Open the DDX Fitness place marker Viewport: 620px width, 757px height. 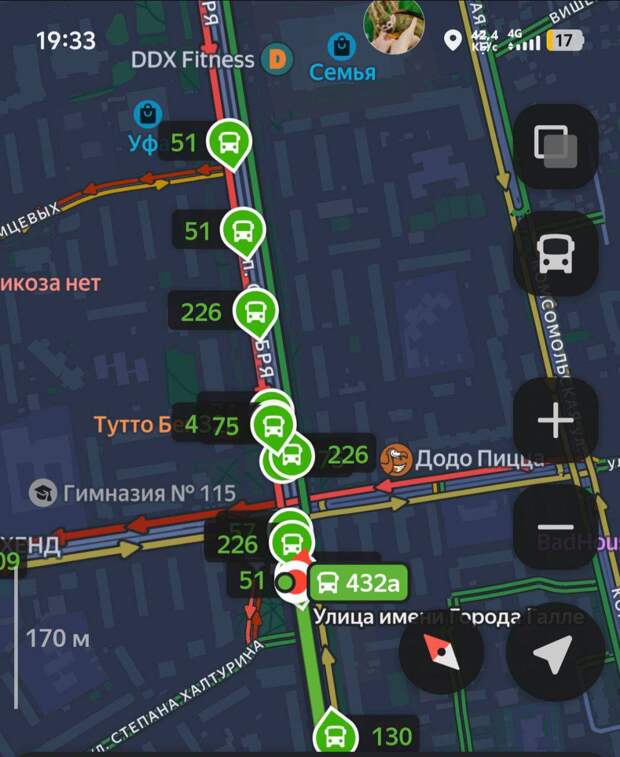click(x=277, y=59)
